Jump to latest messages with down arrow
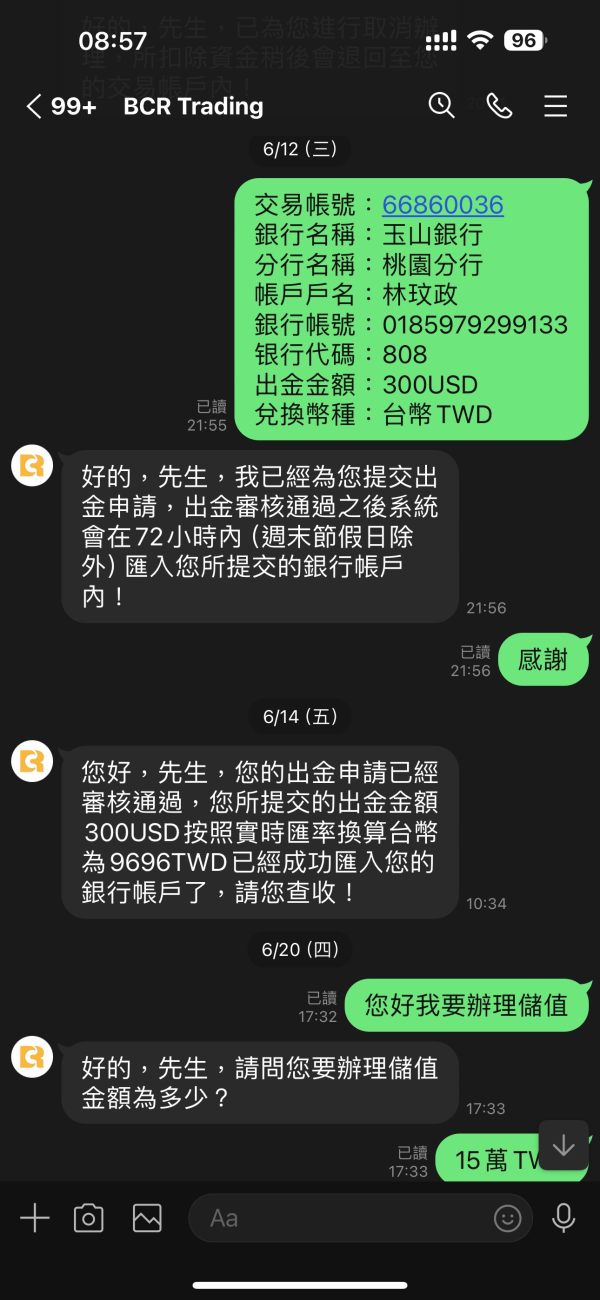The image size is (600, 1300). pos(563,1145)
